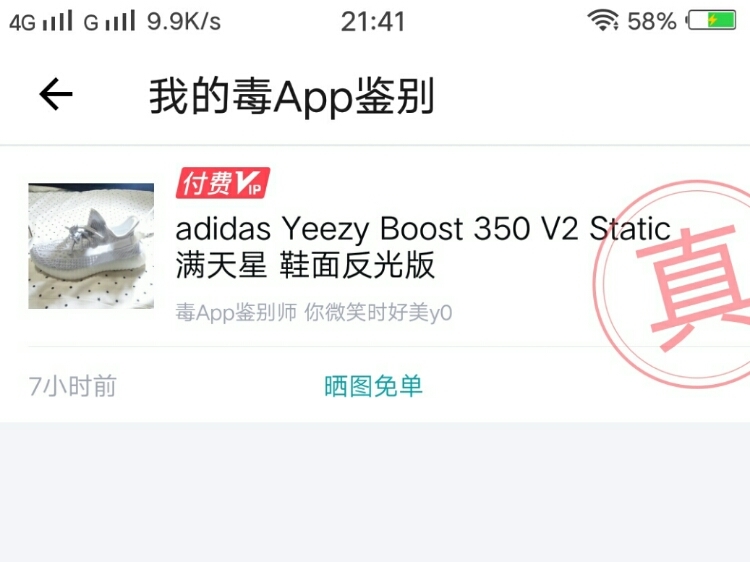Screen dimensions: 750x562
Task: Open the adidas Yeezy Boost 350 V2 appraisal record
Action: pos(422,246)
